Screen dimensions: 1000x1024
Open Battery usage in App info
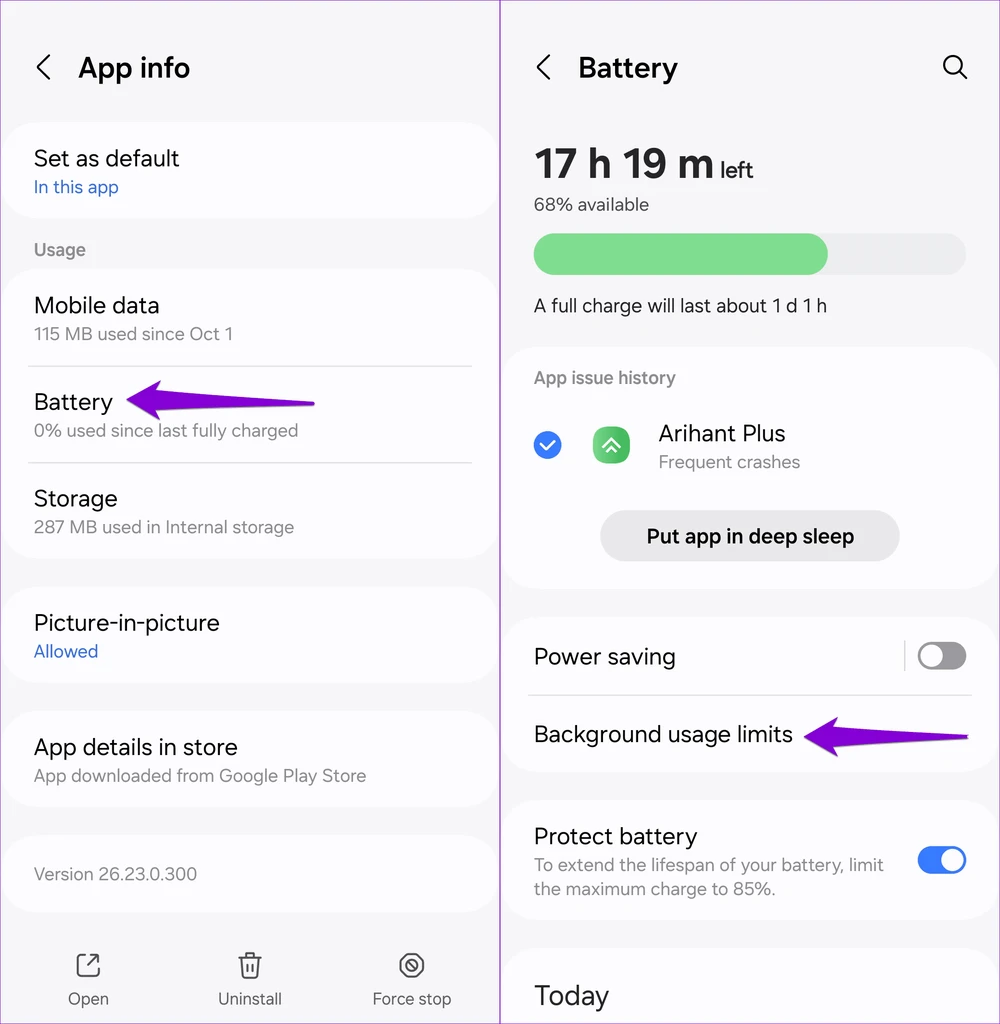[x=250, y=415]
